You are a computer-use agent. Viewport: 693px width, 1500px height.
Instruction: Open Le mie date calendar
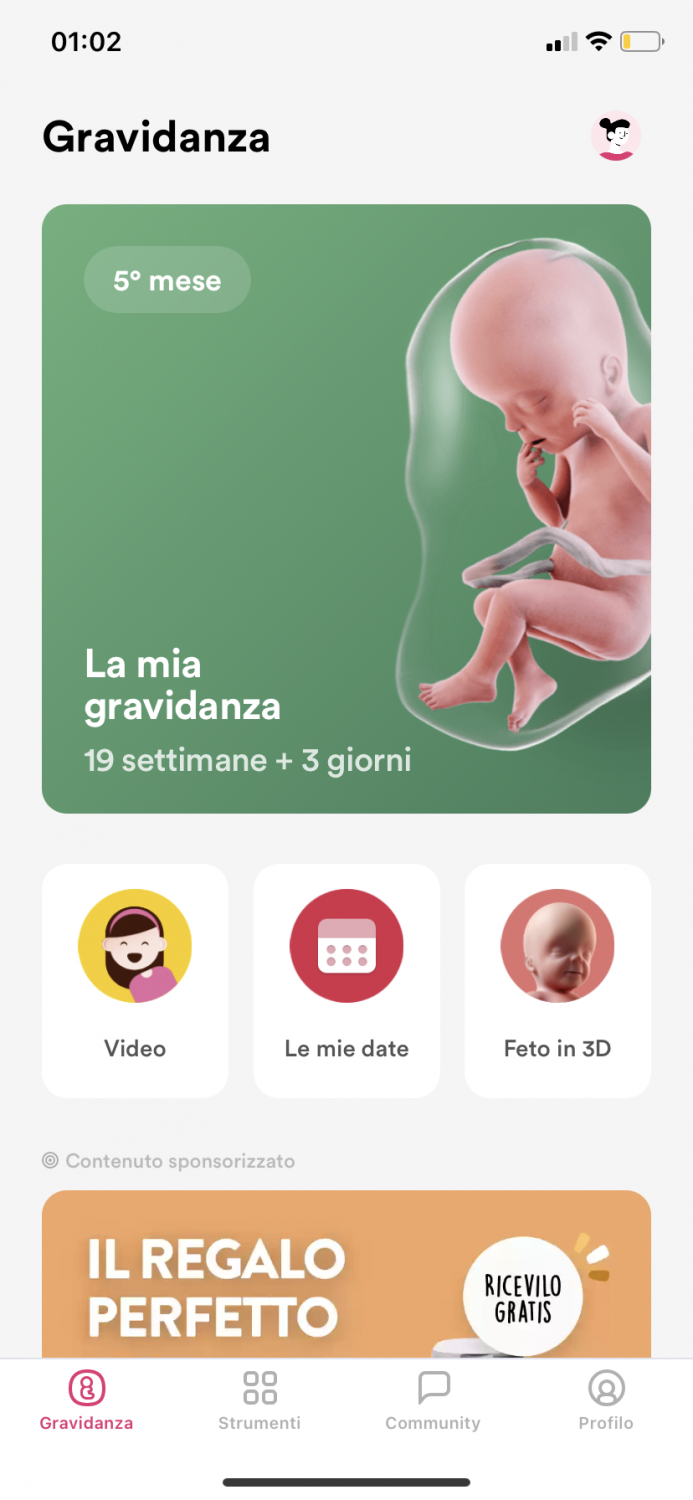pyautogui.click(x=346, y=980)
